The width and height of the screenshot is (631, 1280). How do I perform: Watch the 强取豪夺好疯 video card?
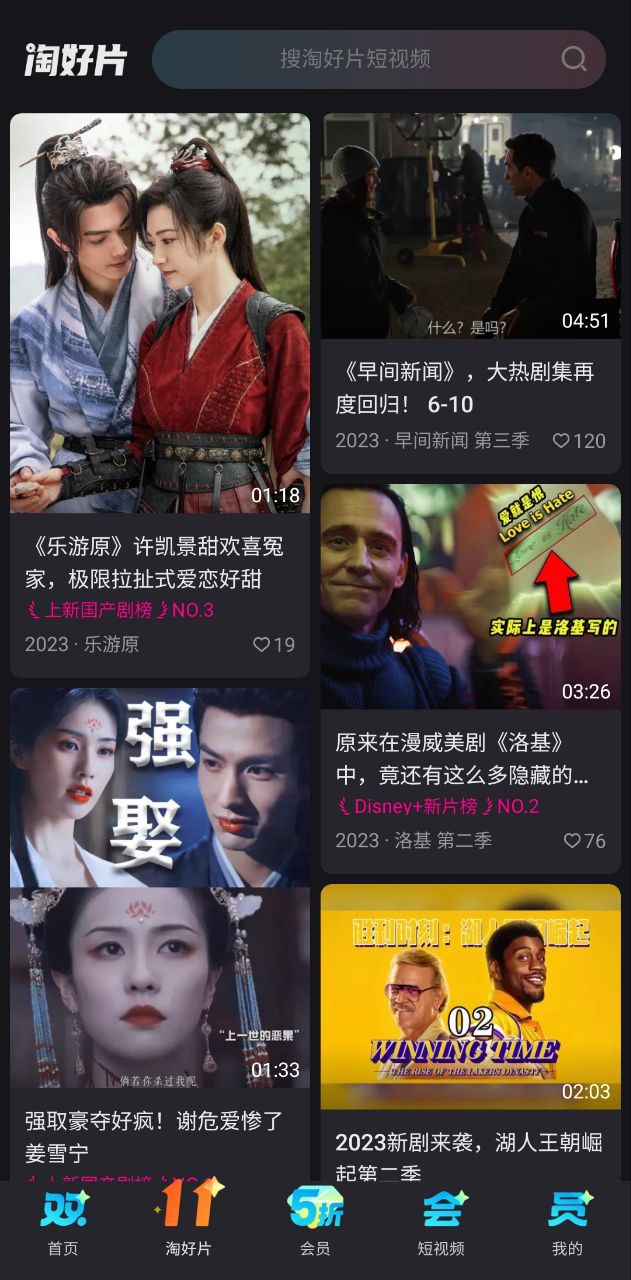point(160,887)
